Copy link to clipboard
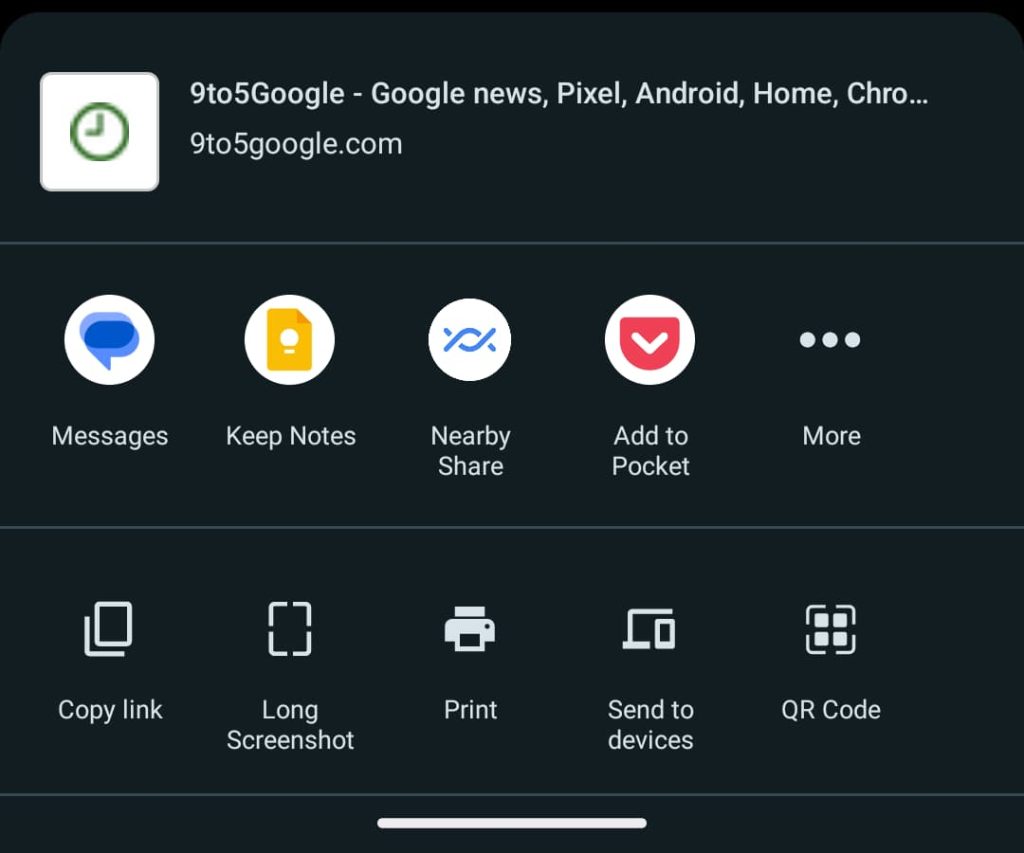Image resolution: width=1024 pixels, height=853 pixels. [109, 630]
